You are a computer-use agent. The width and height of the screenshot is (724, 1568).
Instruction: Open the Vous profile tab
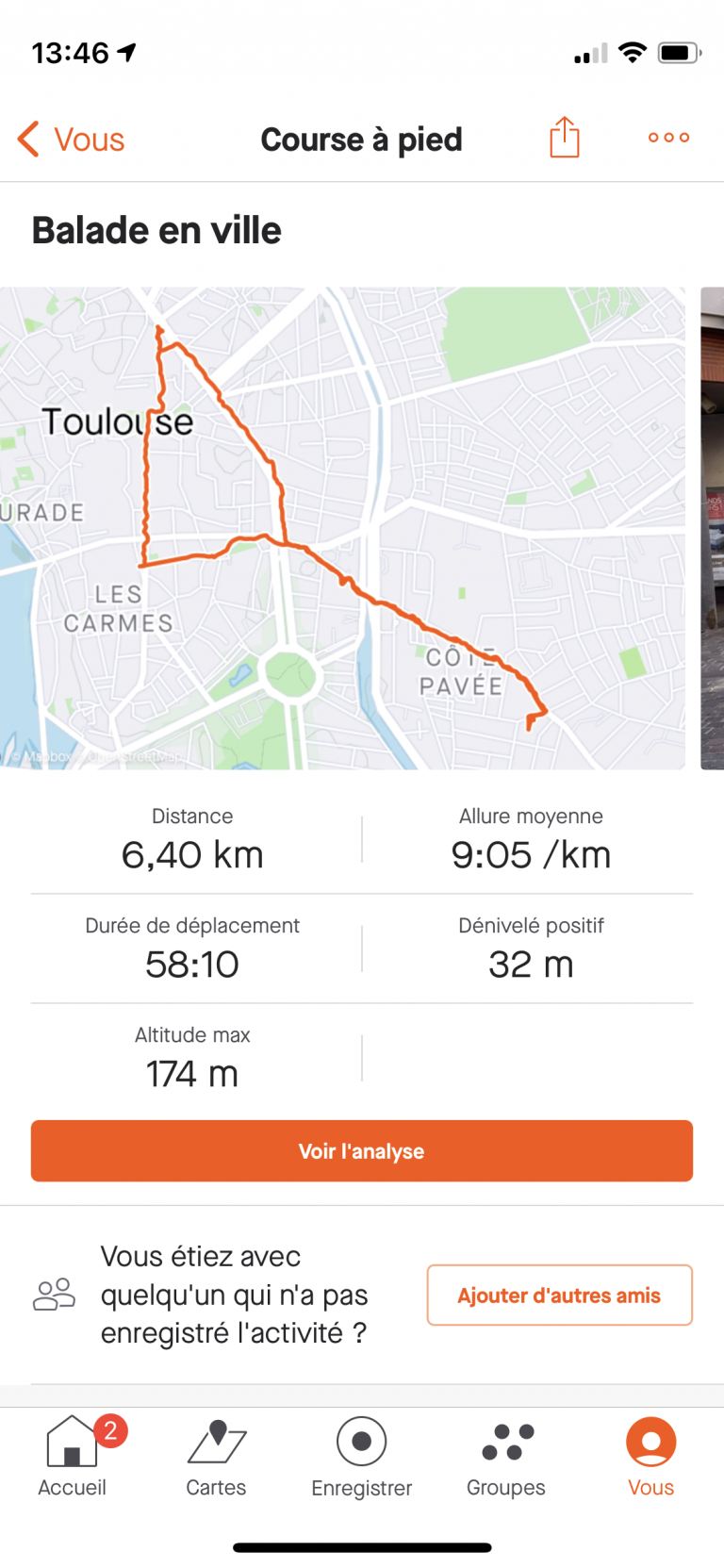point(650,1458)
